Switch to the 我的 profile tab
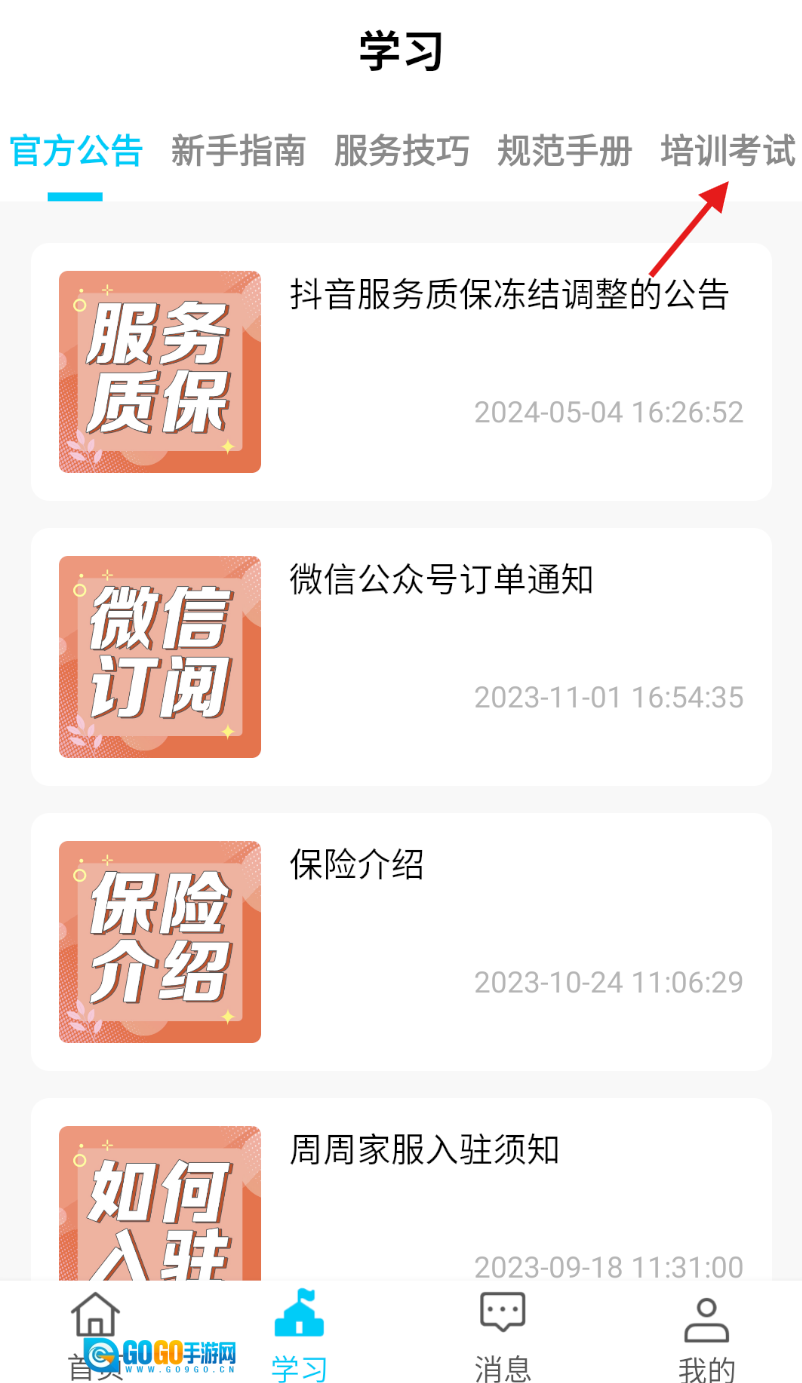802x1383 pixels. [706, 1334]
